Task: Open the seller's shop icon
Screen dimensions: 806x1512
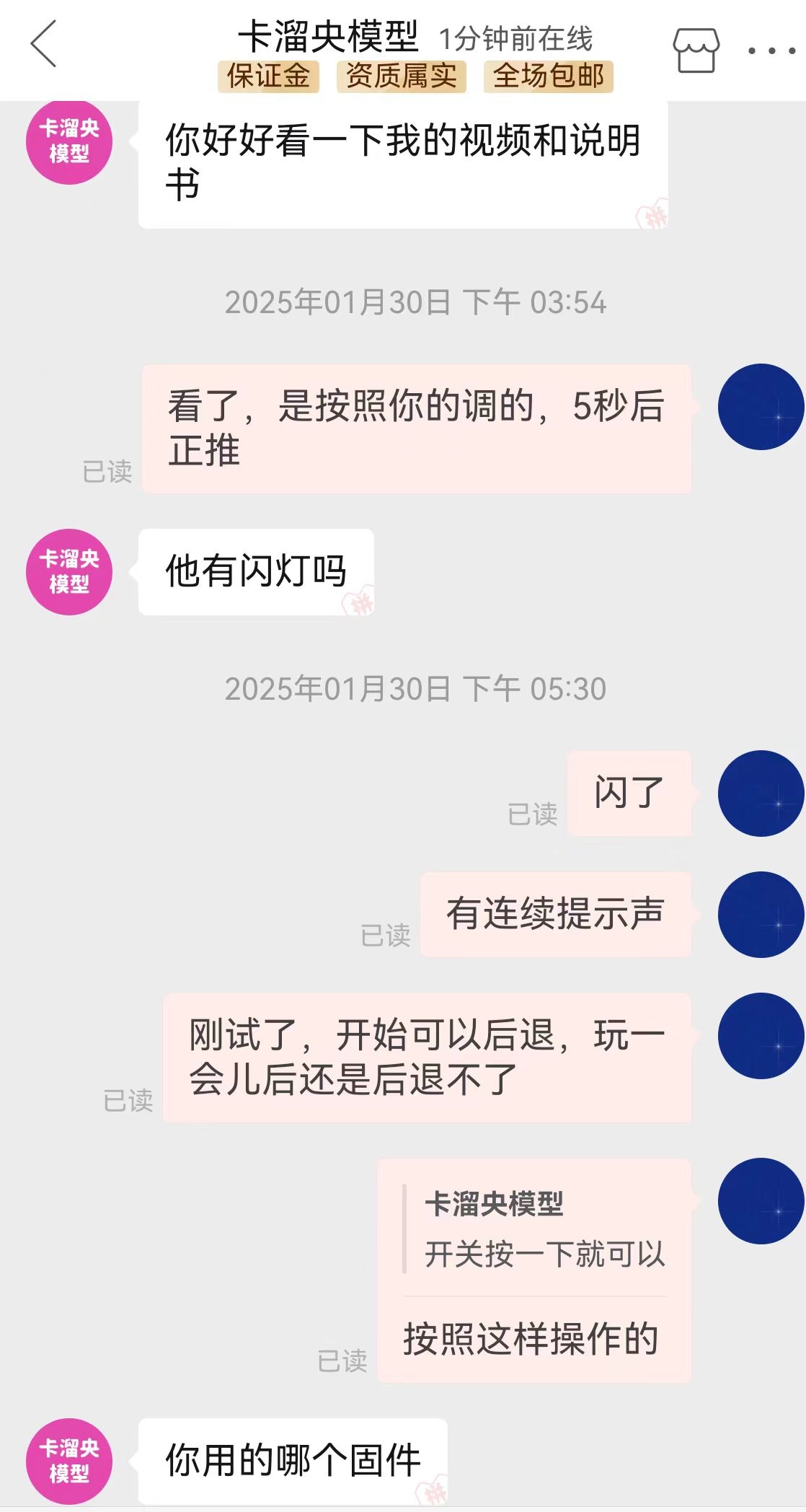Action: (x=696, y=50)
